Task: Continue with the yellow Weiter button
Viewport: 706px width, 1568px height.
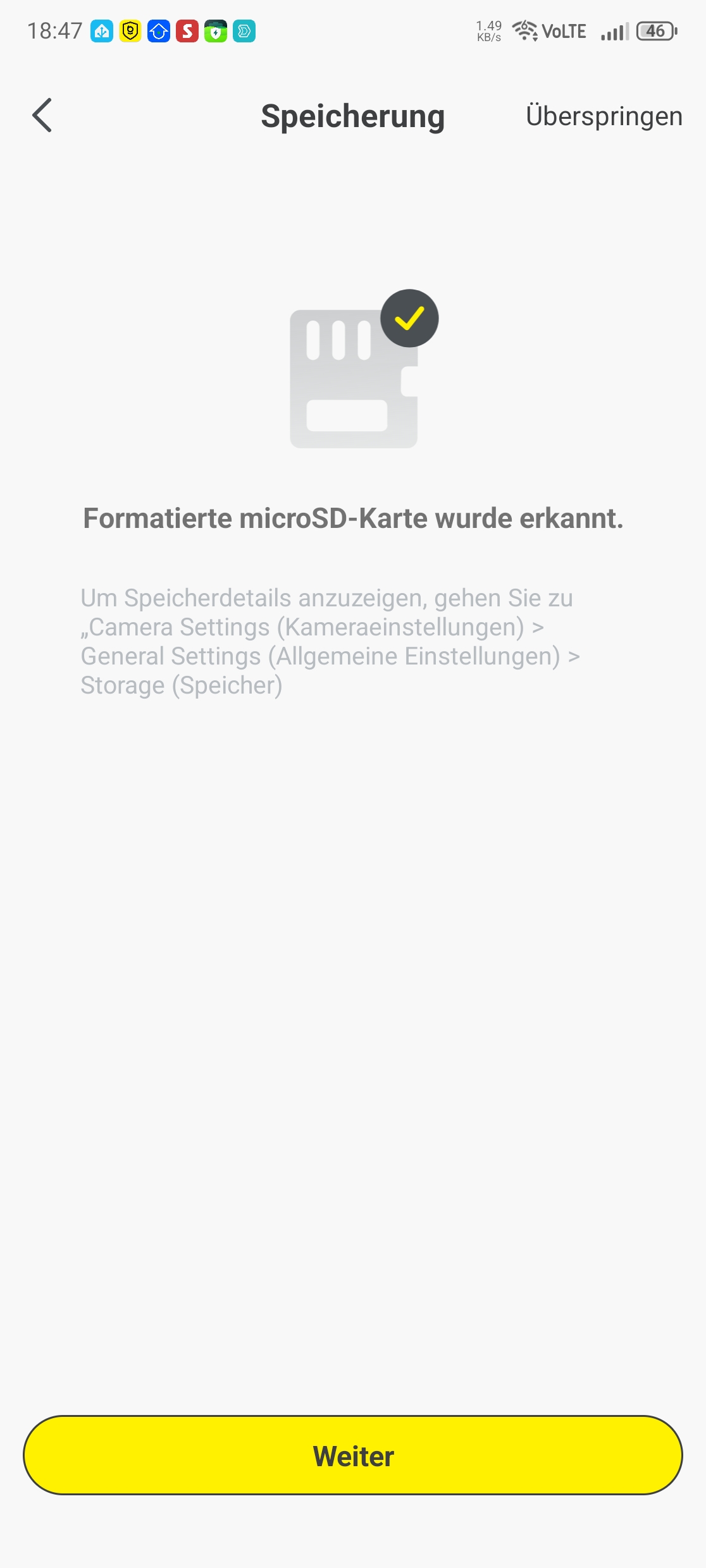Action: click(x=353, y=1455)
